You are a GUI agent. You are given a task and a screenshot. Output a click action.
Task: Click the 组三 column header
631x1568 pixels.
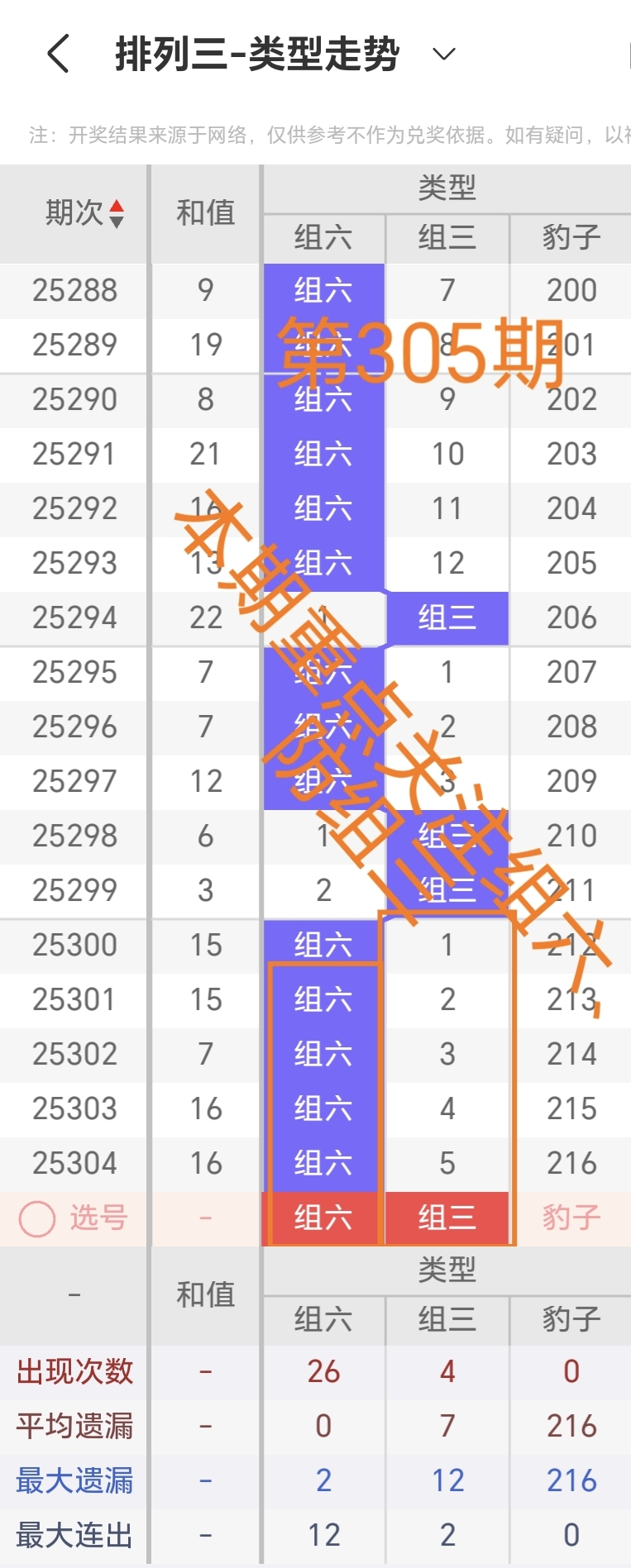(x=447, y=238)
